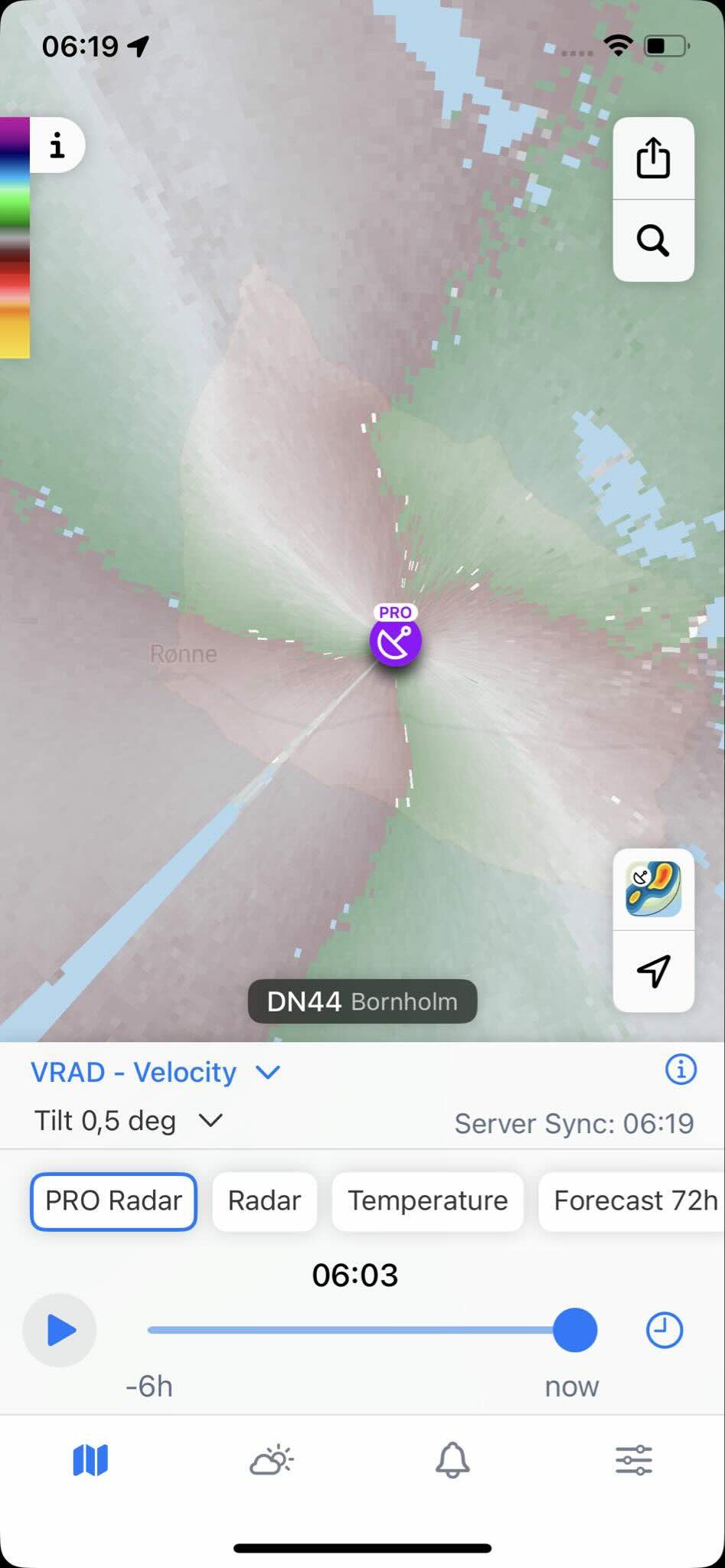Open the time range clock icon

tap(664, 1330)
